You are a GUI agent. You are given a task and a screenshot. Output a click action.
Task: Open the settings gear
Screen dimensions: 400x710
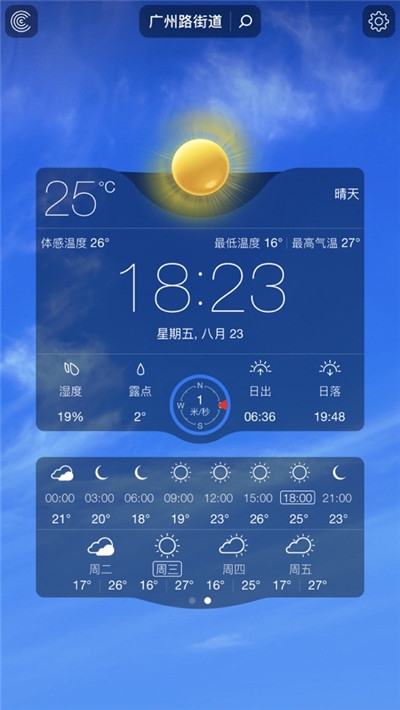click(379, 21)
